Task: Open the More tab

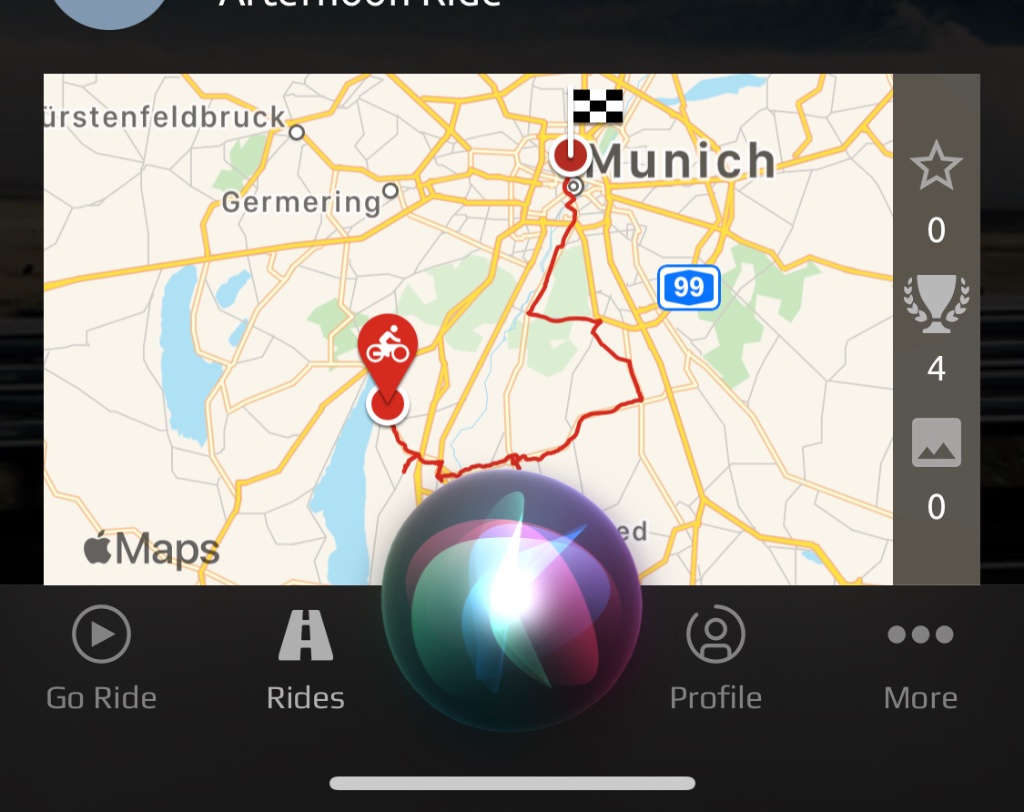Action: pos(920,657)
